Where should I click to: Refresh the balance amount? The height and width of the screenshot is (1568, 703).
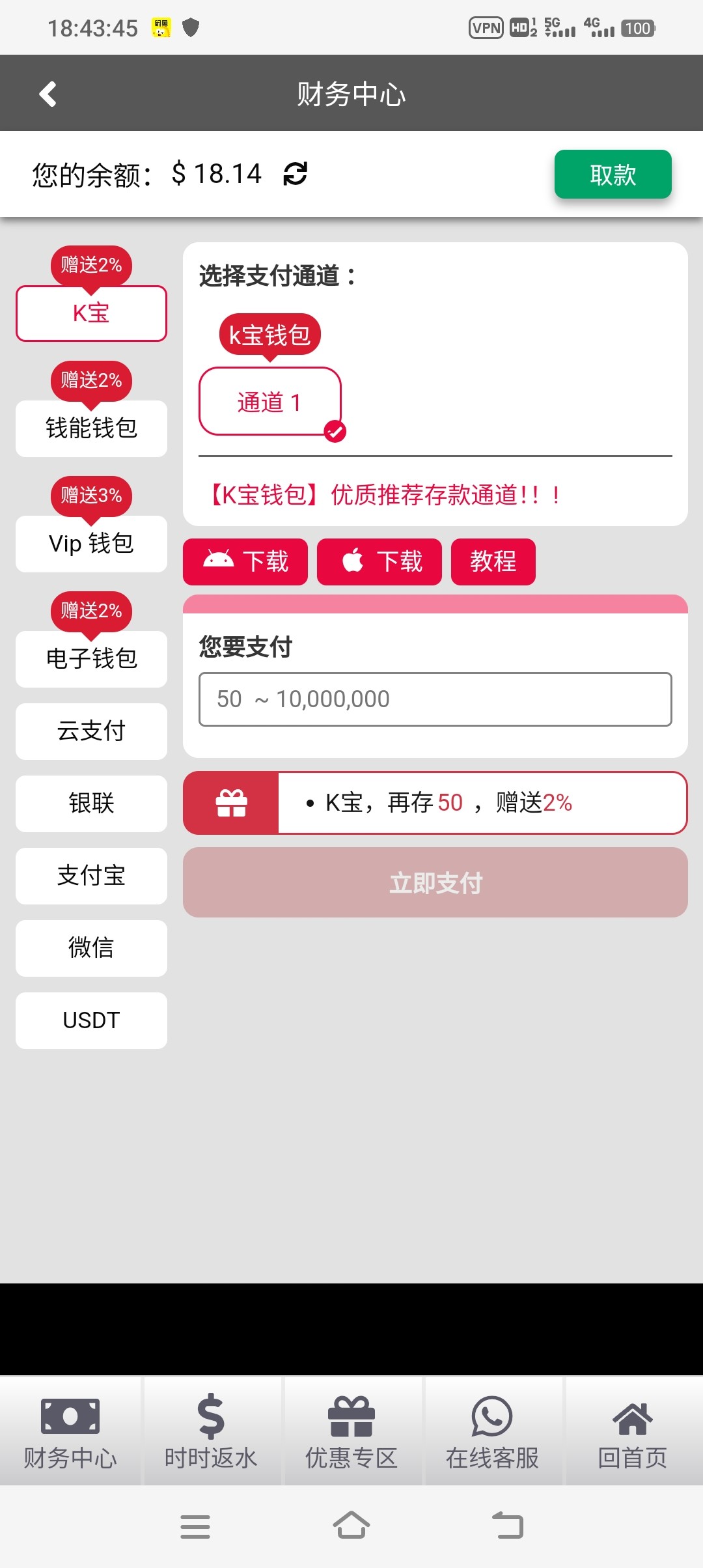click(295, 174)
